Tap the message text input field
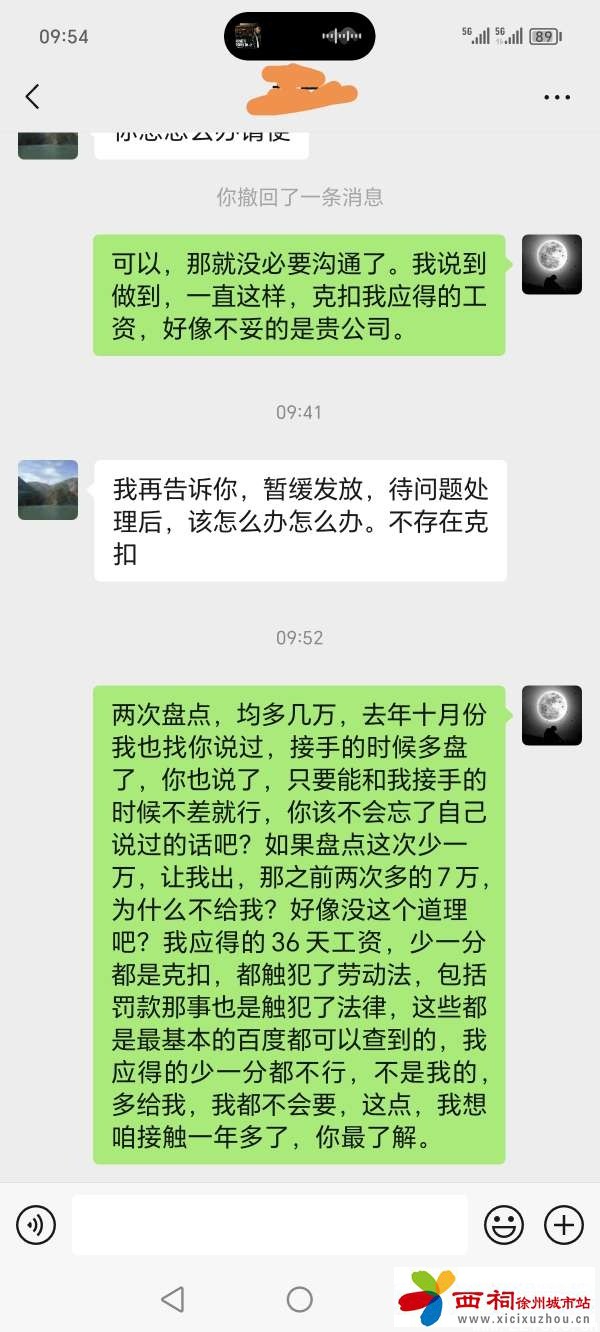This screenshot has height=1332, width=600. 269,1224
